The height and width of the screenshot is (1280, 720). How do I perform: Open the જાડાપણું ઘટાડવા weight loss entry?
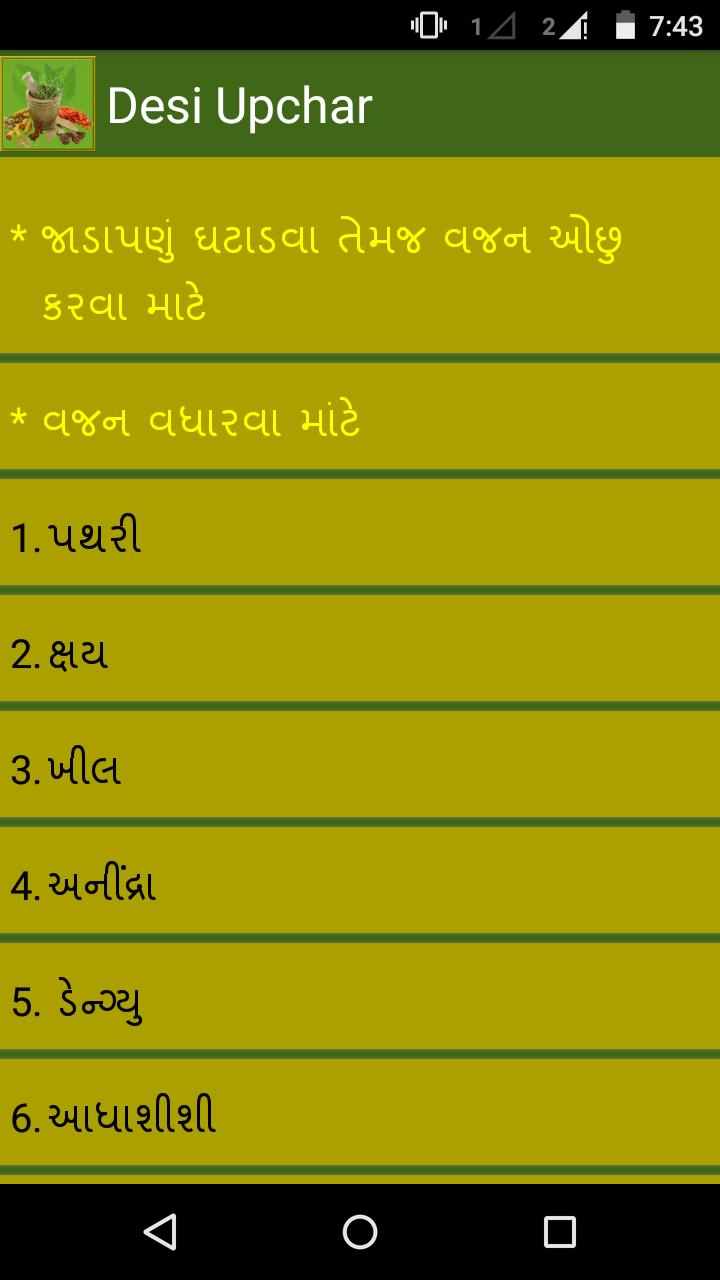[320, 270]
